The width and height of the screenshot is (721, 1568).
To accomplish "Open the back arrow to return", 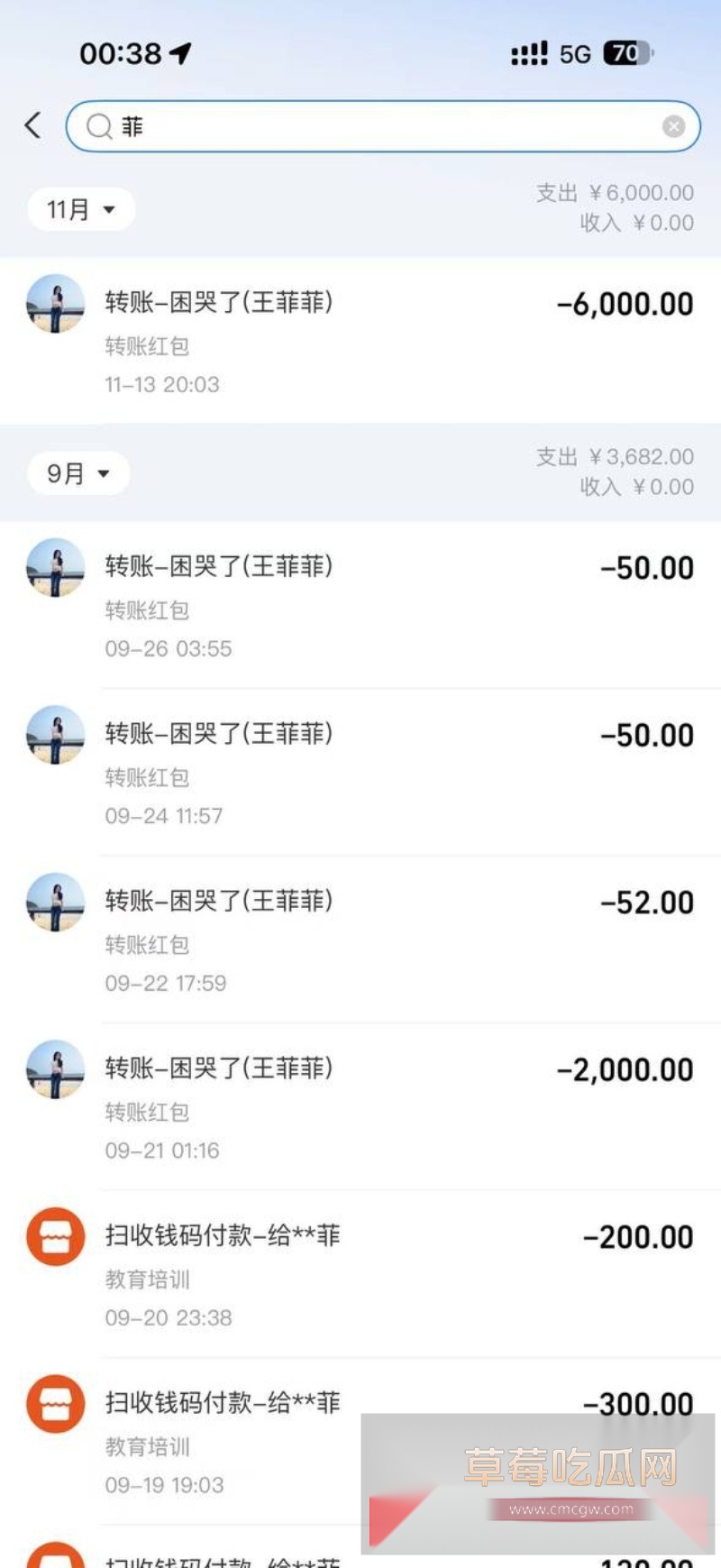I will [x=32, y=126].
